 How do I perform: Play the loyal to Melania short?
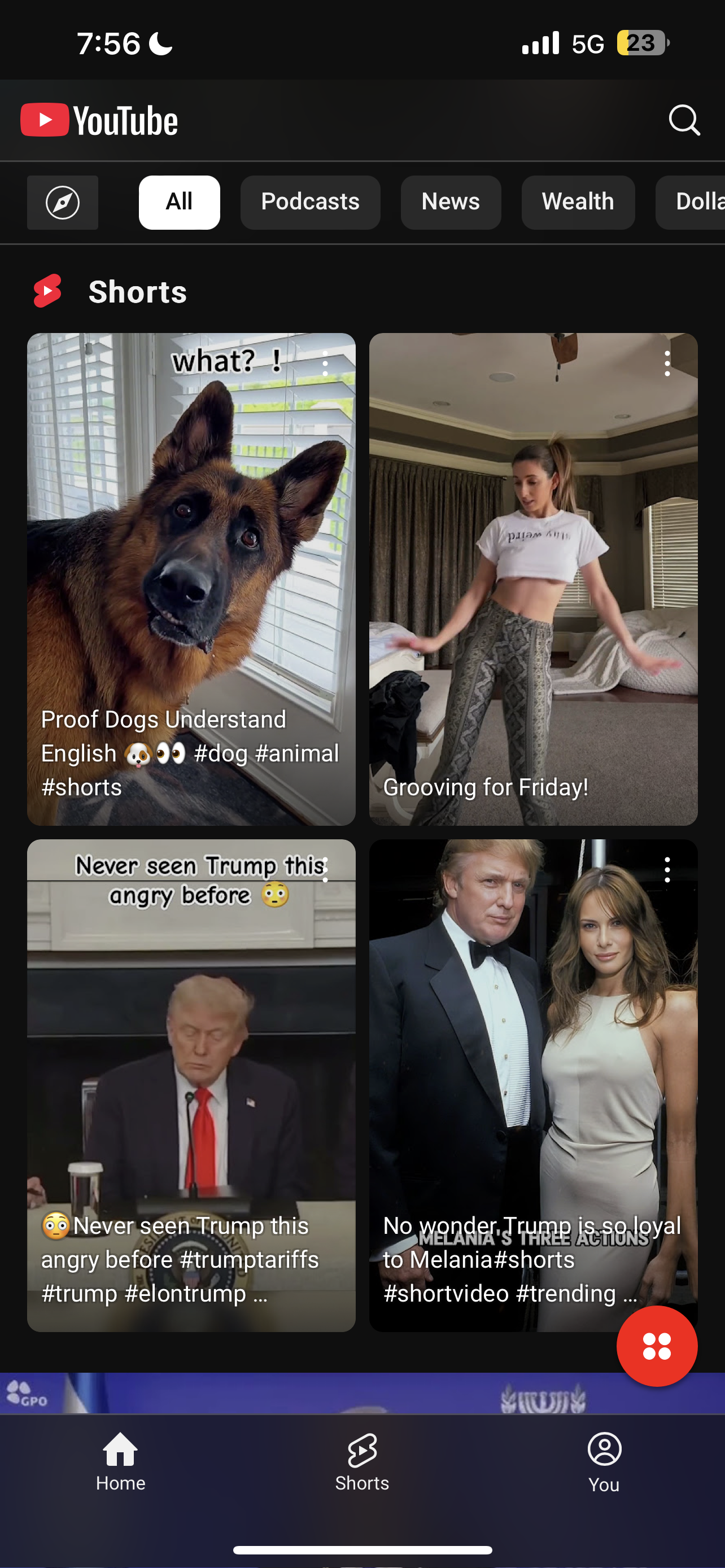533,1085
